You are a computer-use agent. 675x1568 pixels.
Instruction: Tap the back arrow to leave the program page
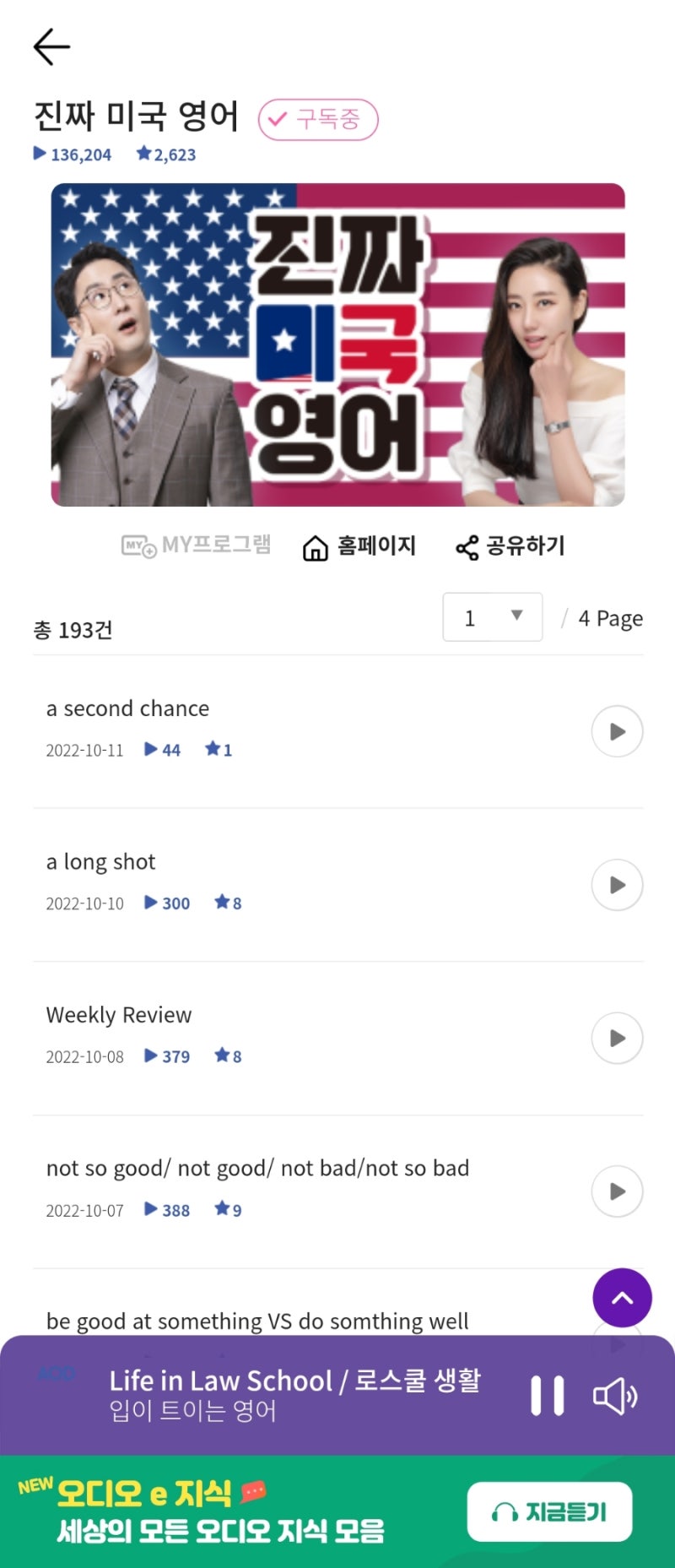click(51, 46)
